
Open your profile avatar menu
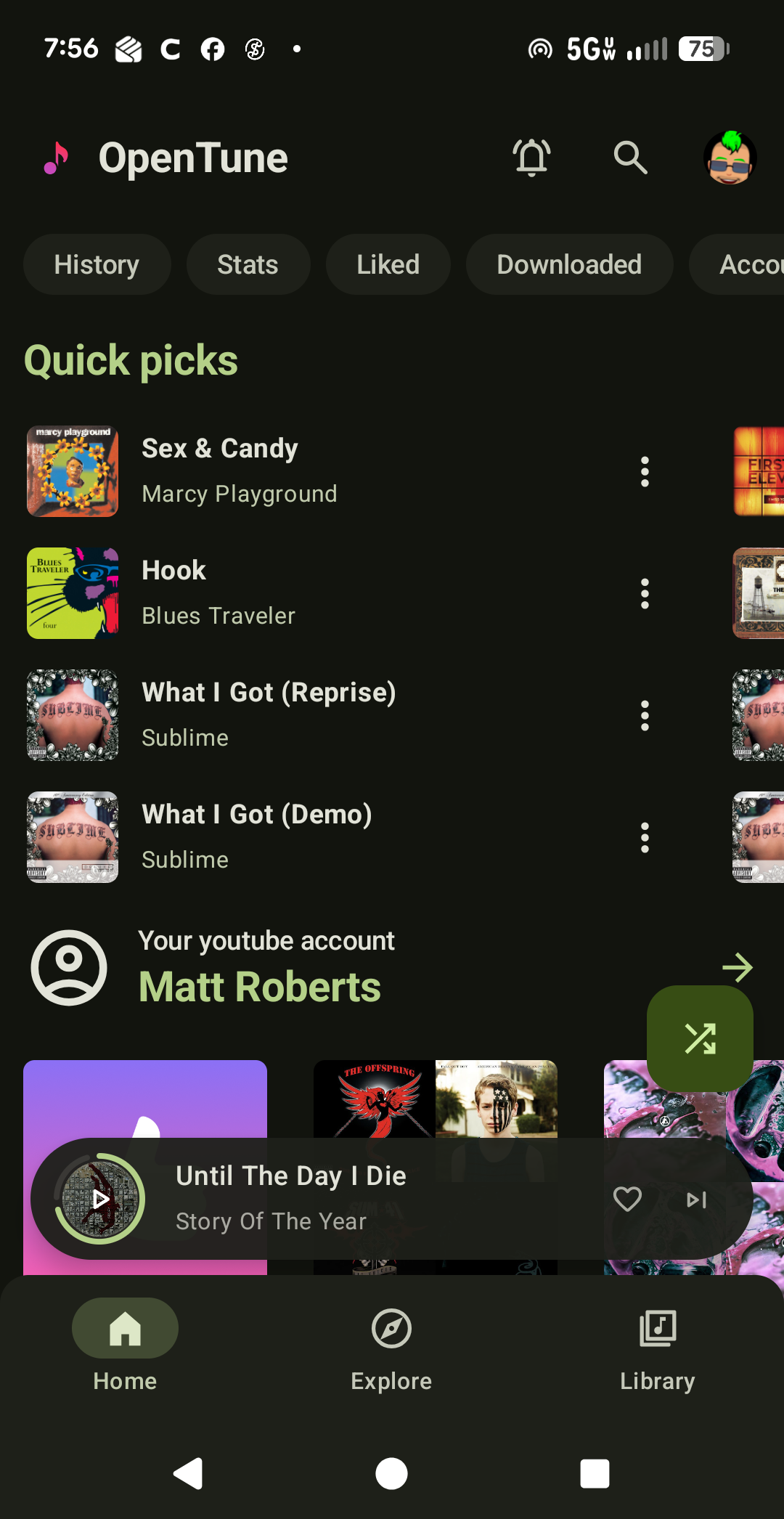(x=730, y=158)
